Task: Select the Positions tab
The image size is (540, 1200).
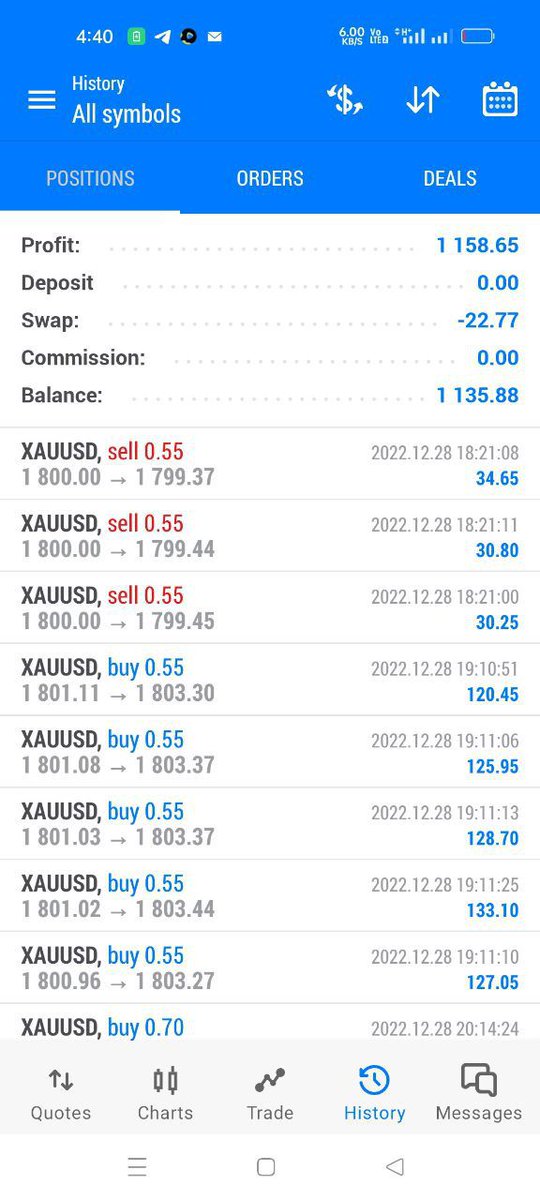Action: coord(90,178)
